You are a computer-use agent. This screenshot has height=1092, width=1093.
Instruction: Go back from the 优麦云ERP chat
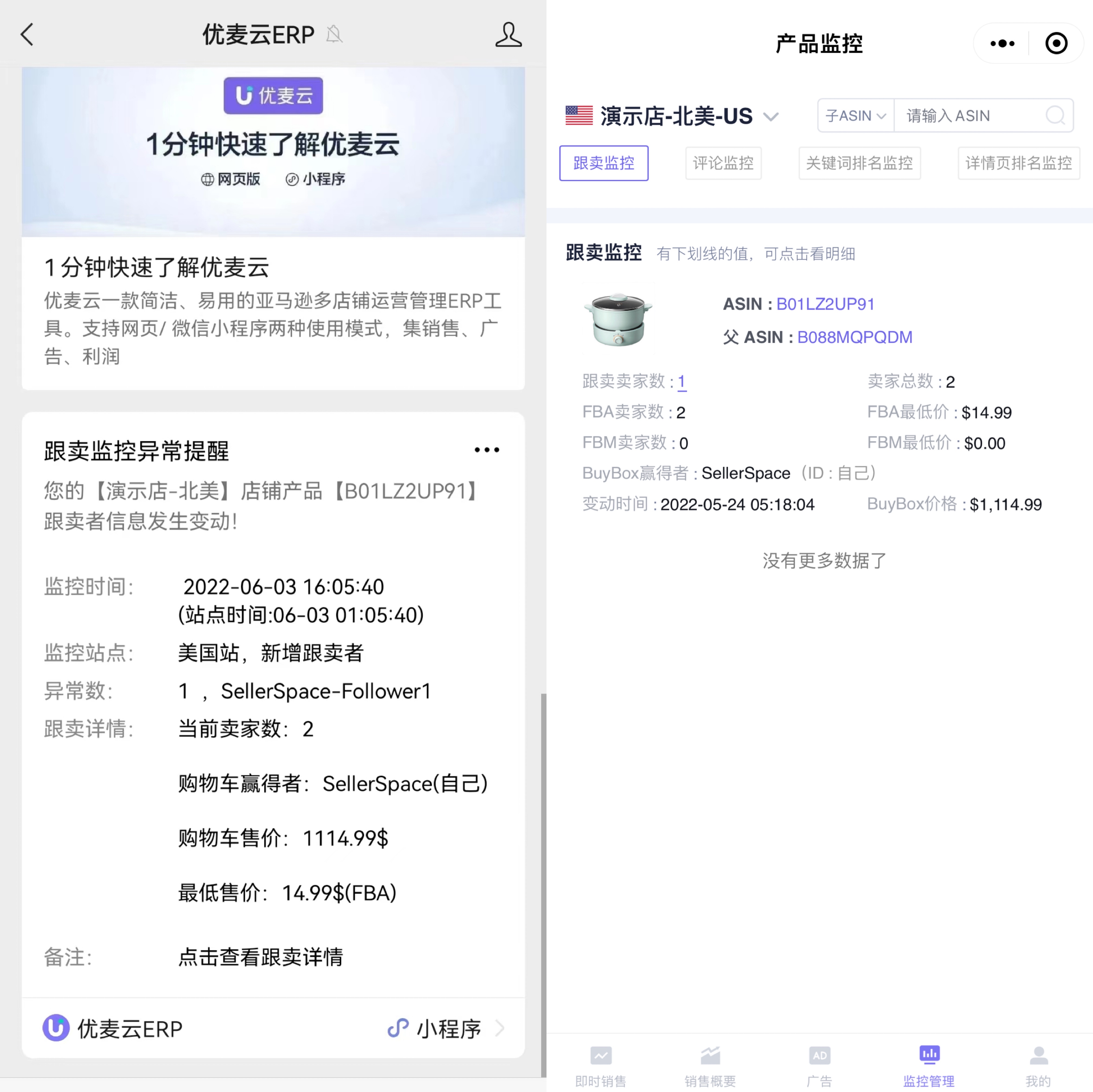pyautogui.click(x=27, y=34)
